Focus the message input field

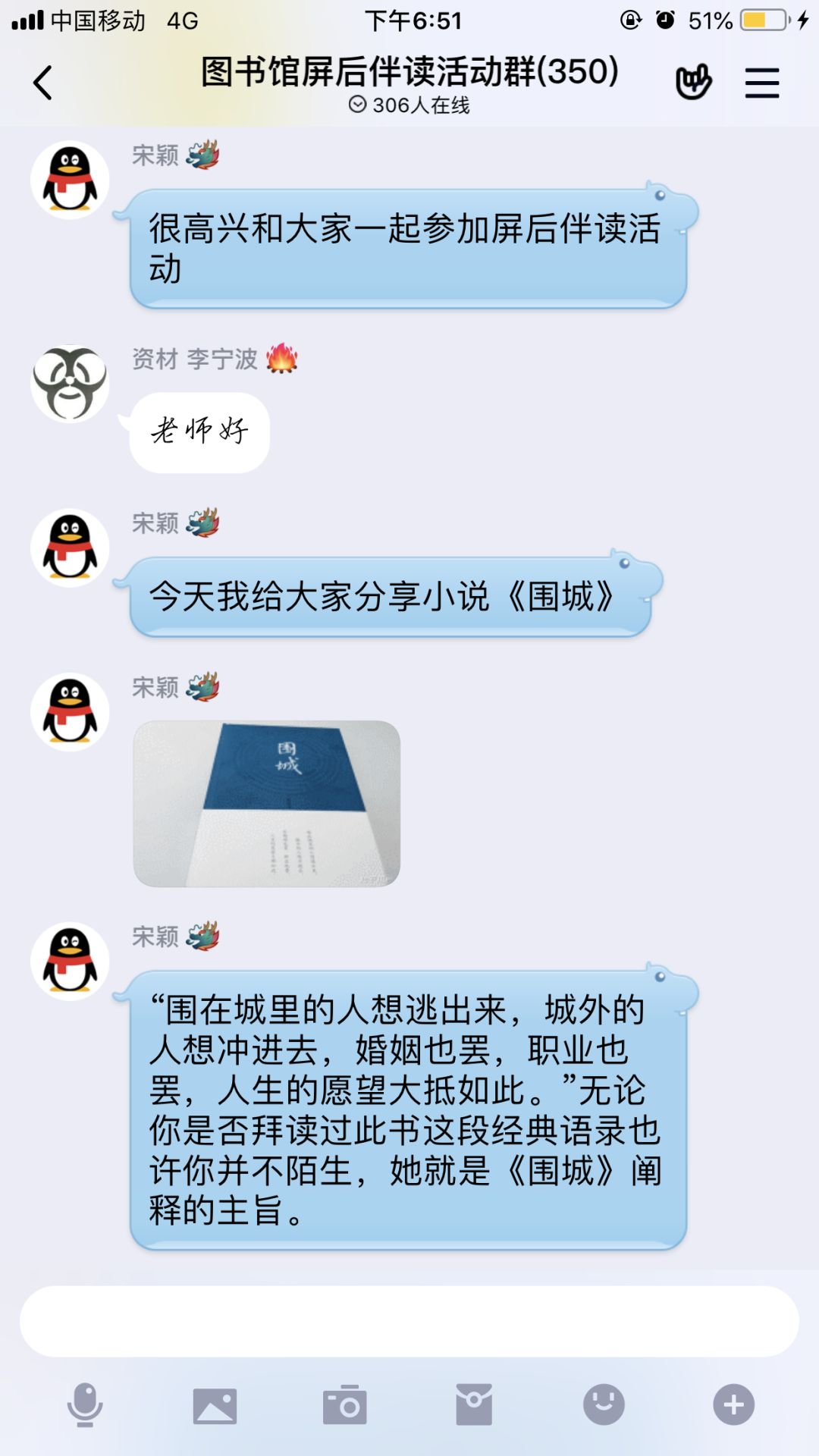(x=409, y=1321)
